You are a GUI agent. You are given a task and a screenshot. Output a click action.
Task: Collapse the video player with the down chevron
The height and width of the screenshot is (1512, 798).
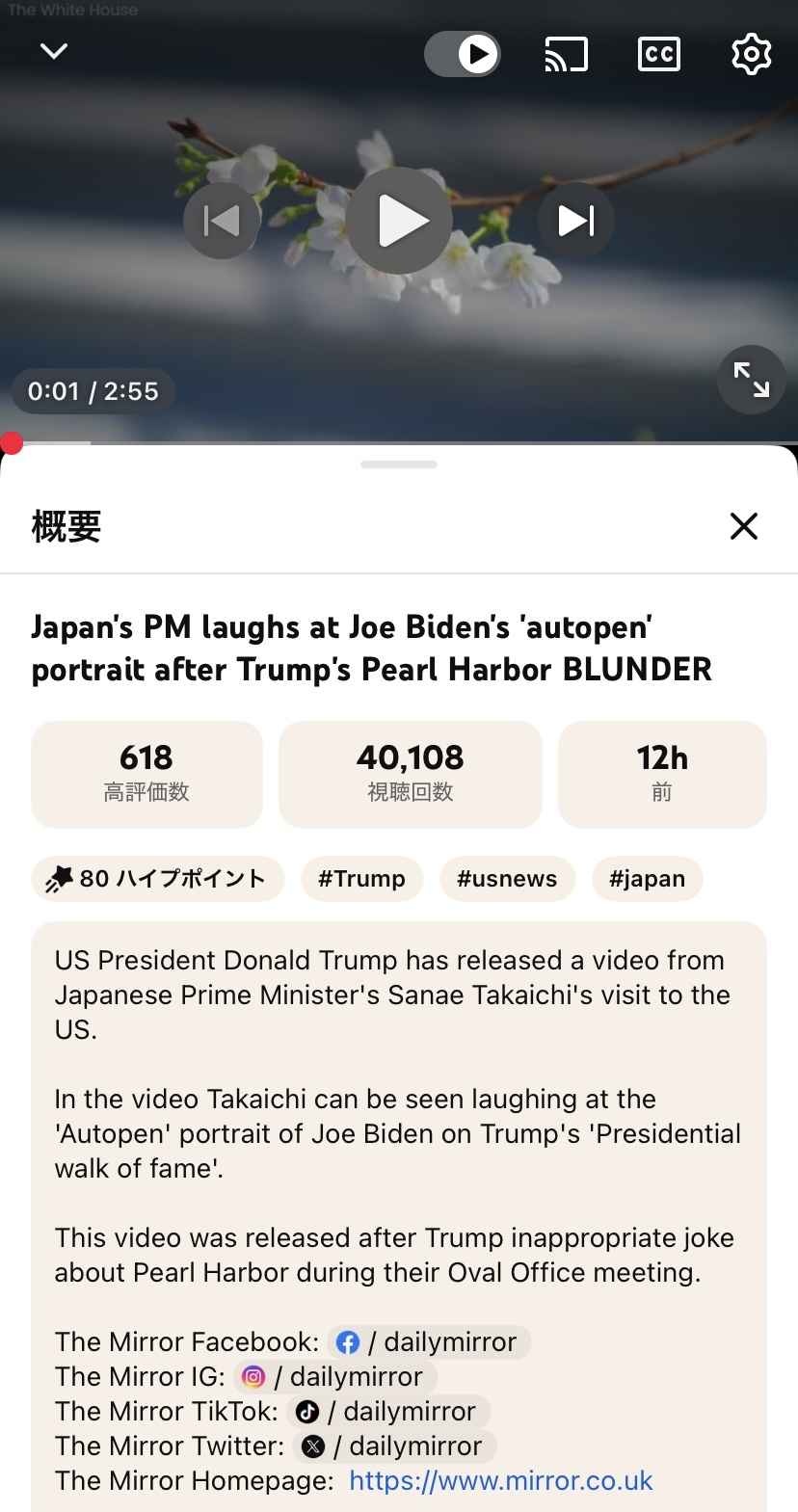pos(54,52)
